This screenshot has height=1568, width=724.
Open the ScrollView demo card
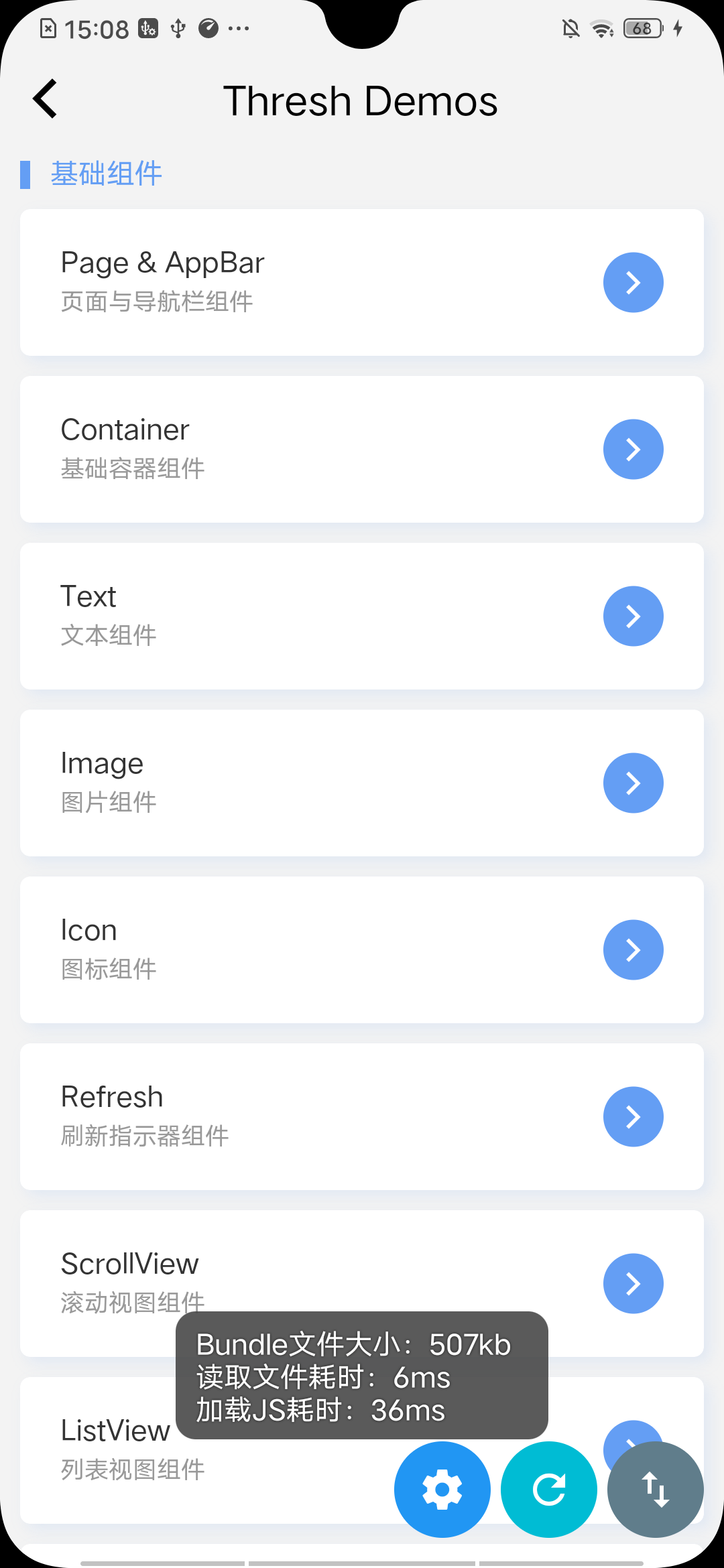click(362, 1273)
